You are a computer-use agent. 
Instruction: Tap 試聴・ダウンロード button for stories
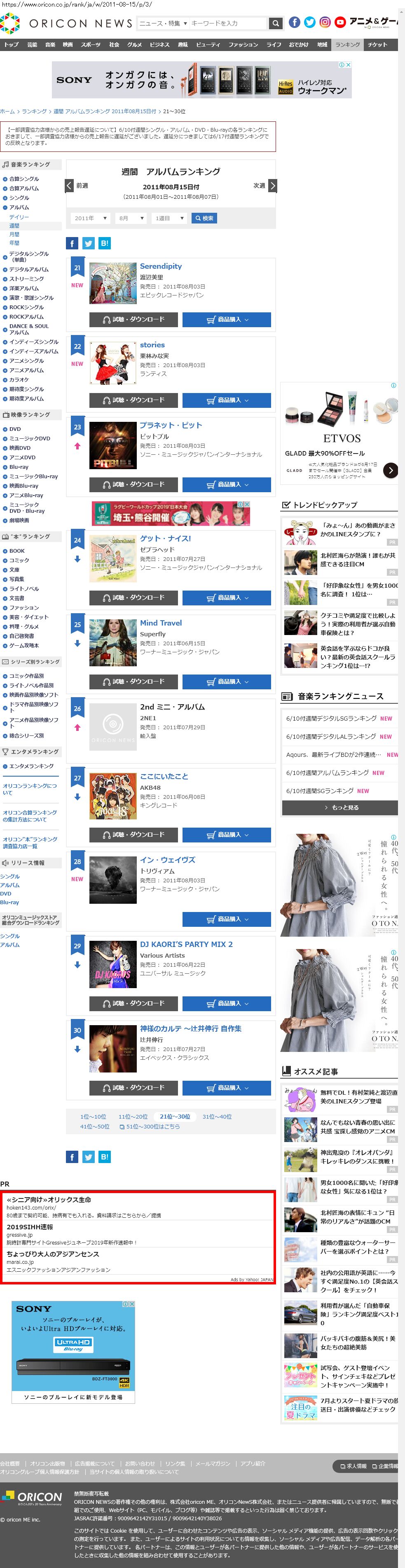tap(133, 400)
